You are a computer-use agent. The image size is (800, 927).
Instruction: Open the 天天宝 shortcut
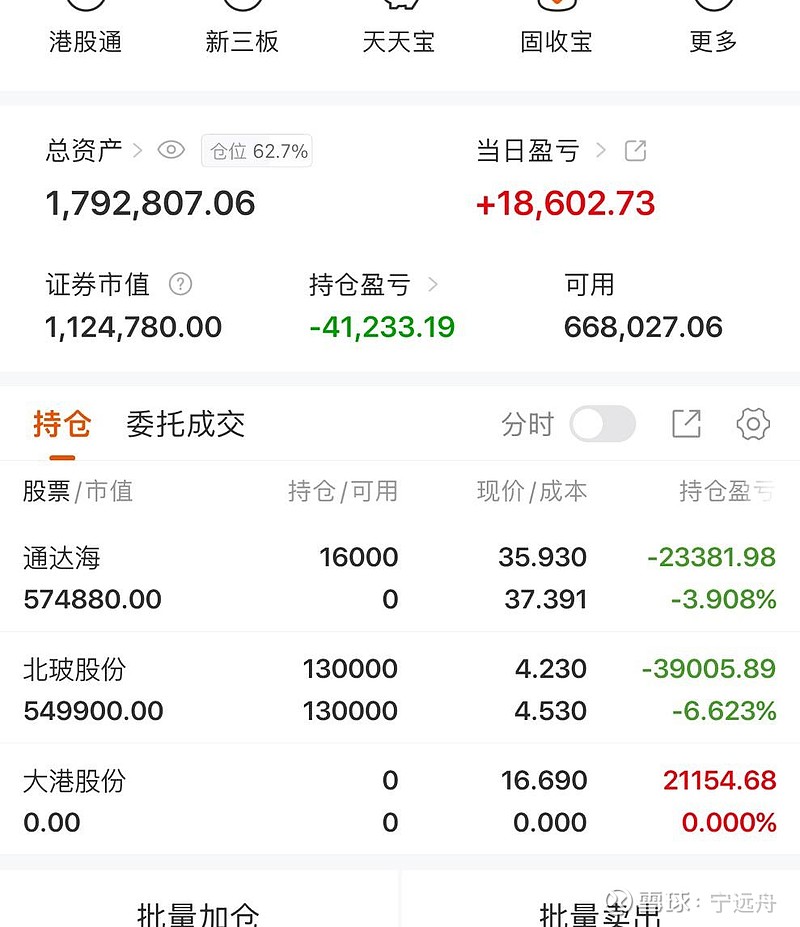point(399,30)
